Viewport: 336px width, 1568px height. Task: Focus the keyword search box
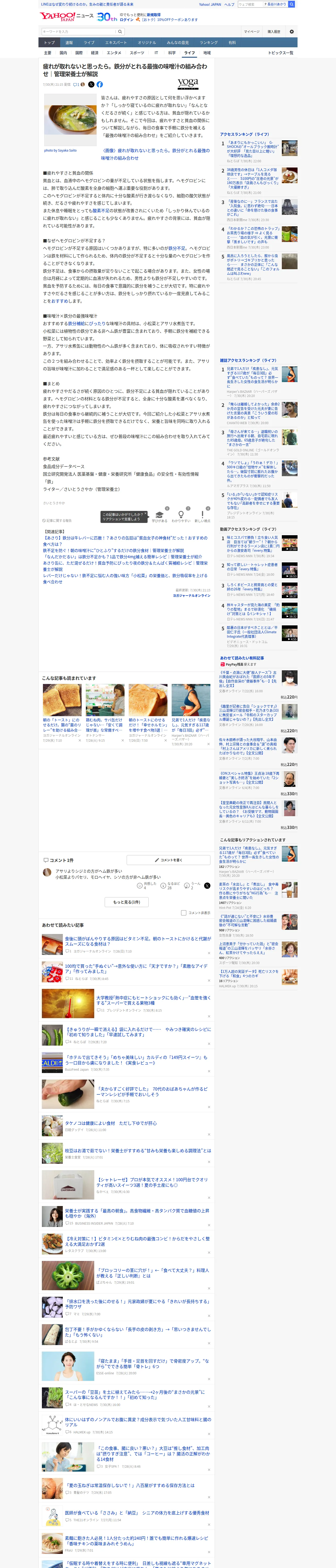coord(79,32)
